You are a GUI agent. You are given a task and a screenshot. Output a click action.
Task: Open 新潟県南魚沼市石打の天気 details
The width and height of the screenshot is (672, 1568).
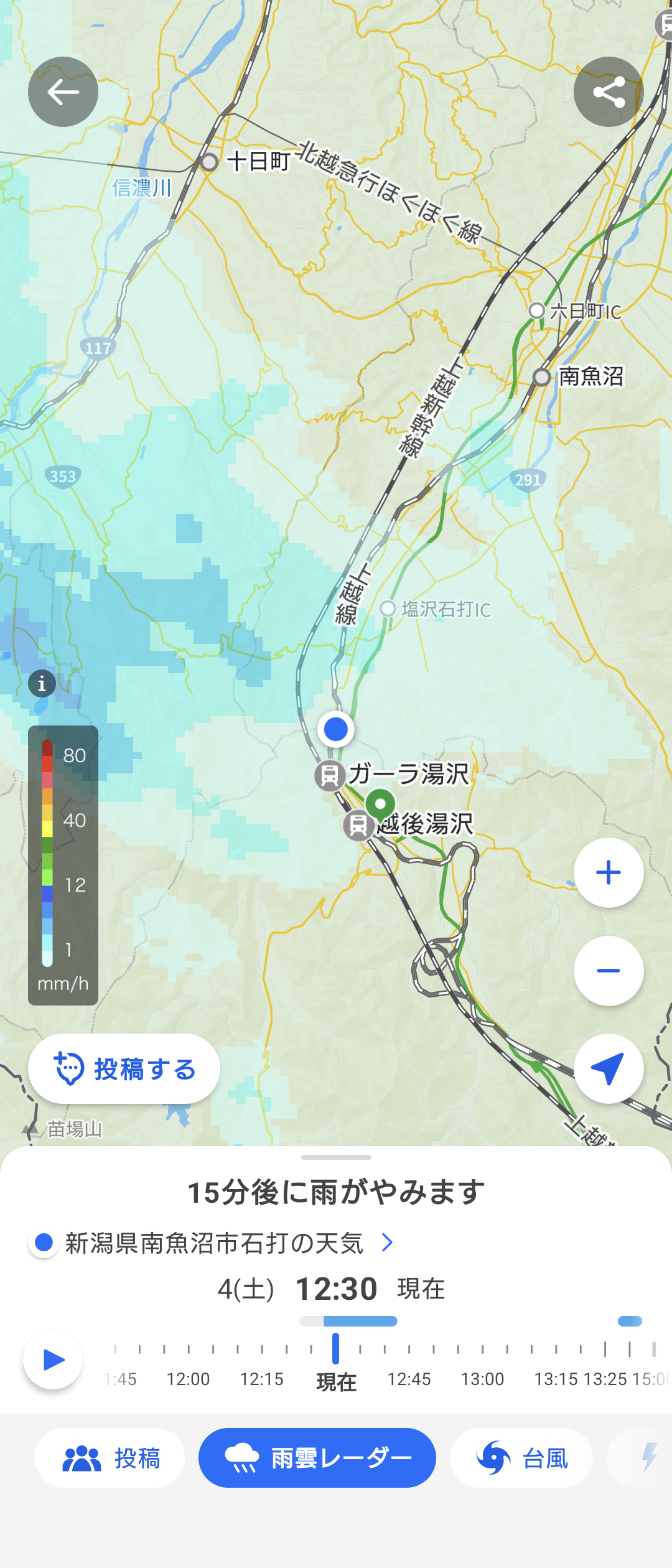(213, 1243)
